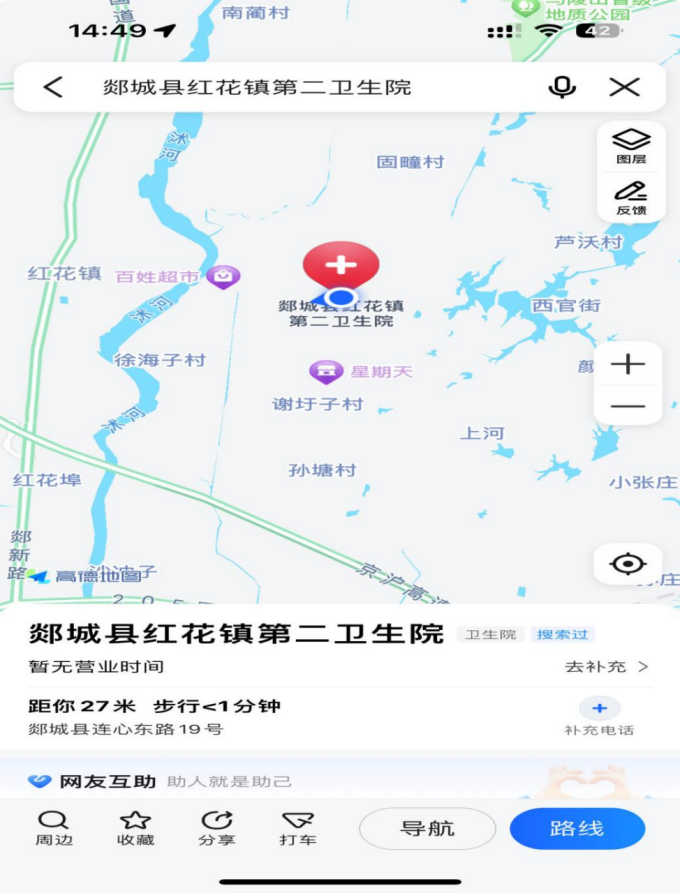
Task: Save this place with 收藏
Action: (135, 828)
